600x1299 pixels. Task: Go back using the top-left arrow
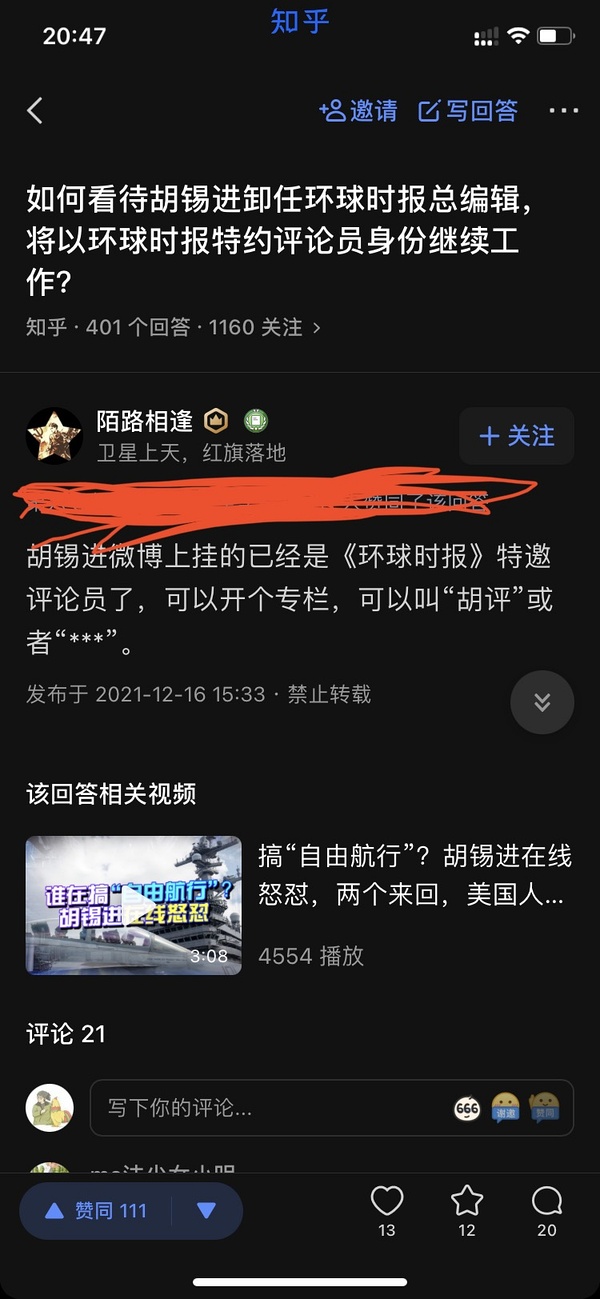point(35,110)
